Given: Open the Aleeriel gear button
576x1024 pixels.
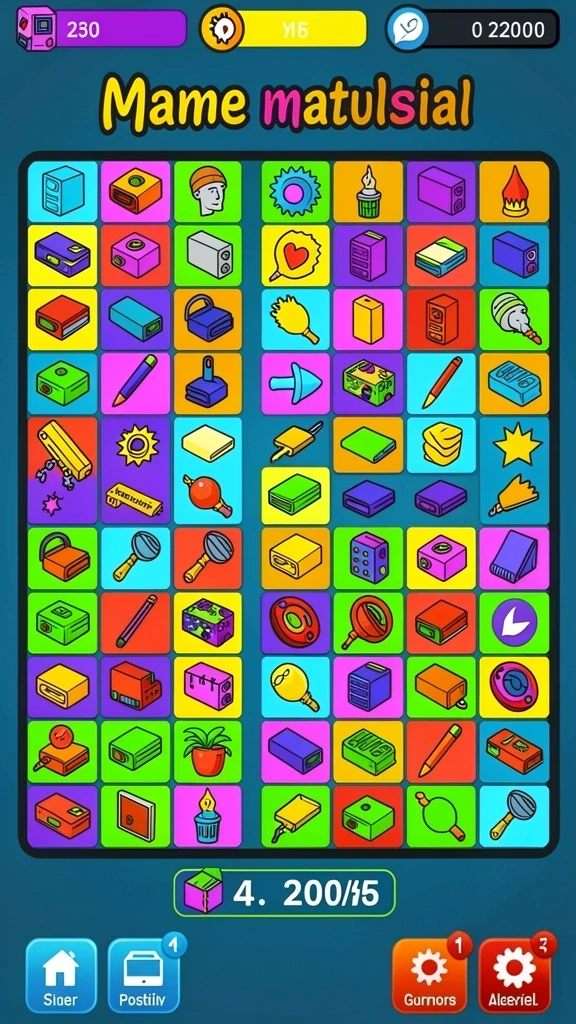Looking at the screenshot, I should [514, 976].
